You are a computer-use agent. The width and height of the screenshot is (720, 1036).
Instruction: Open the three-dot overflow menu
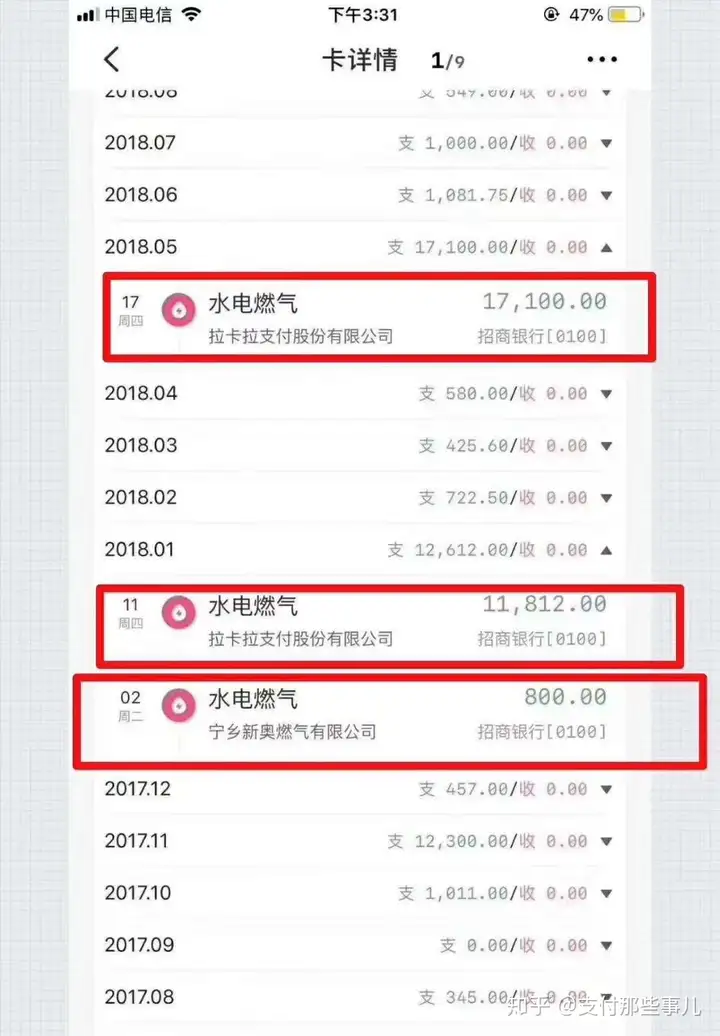pos(602,60)
